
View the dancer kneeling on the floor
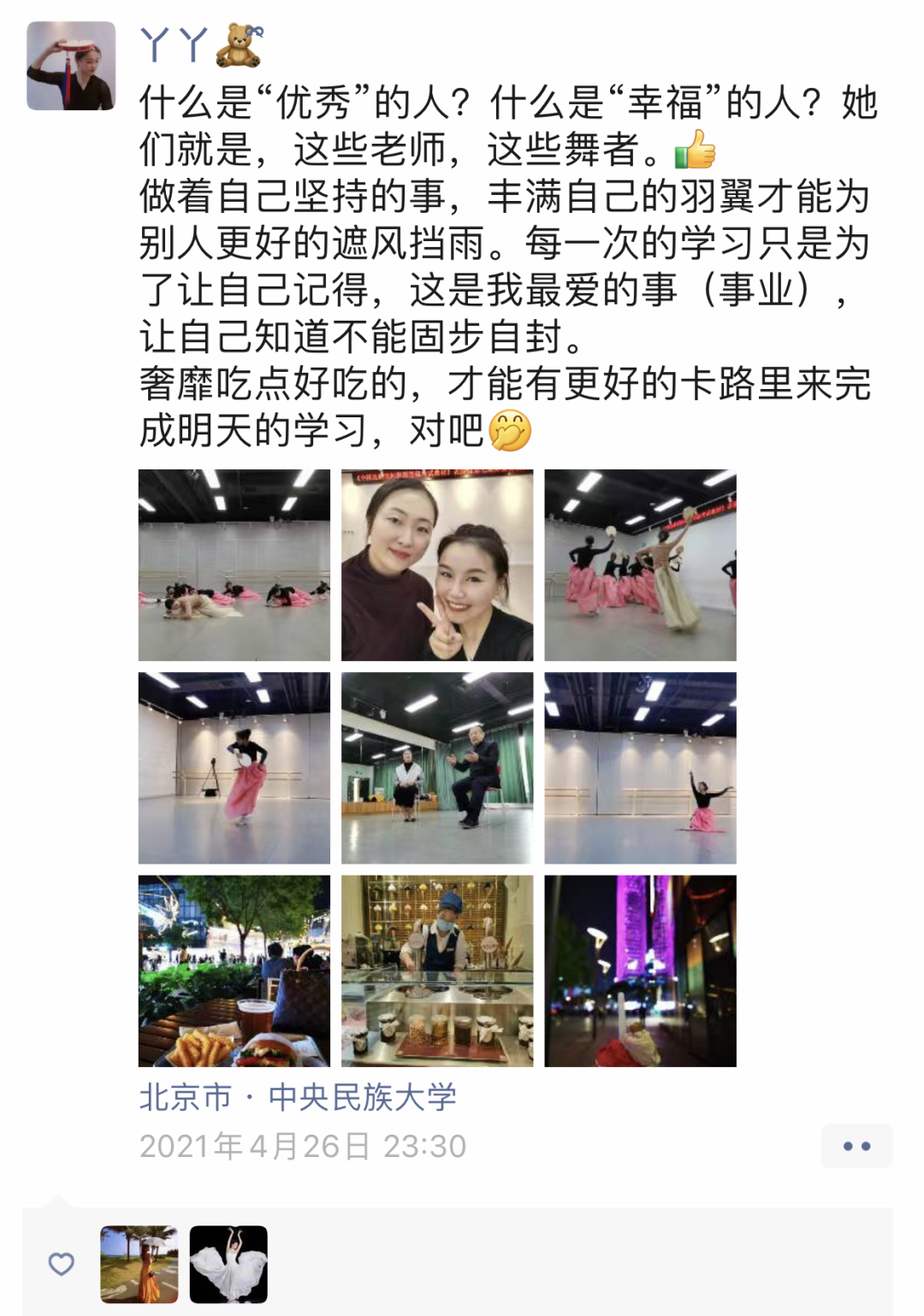640,767
